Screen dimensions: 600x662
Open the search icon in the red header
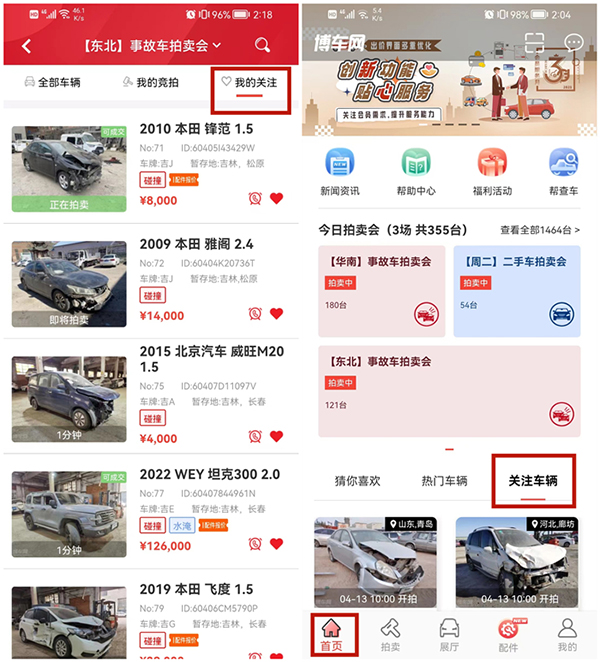tap(262, 45)
